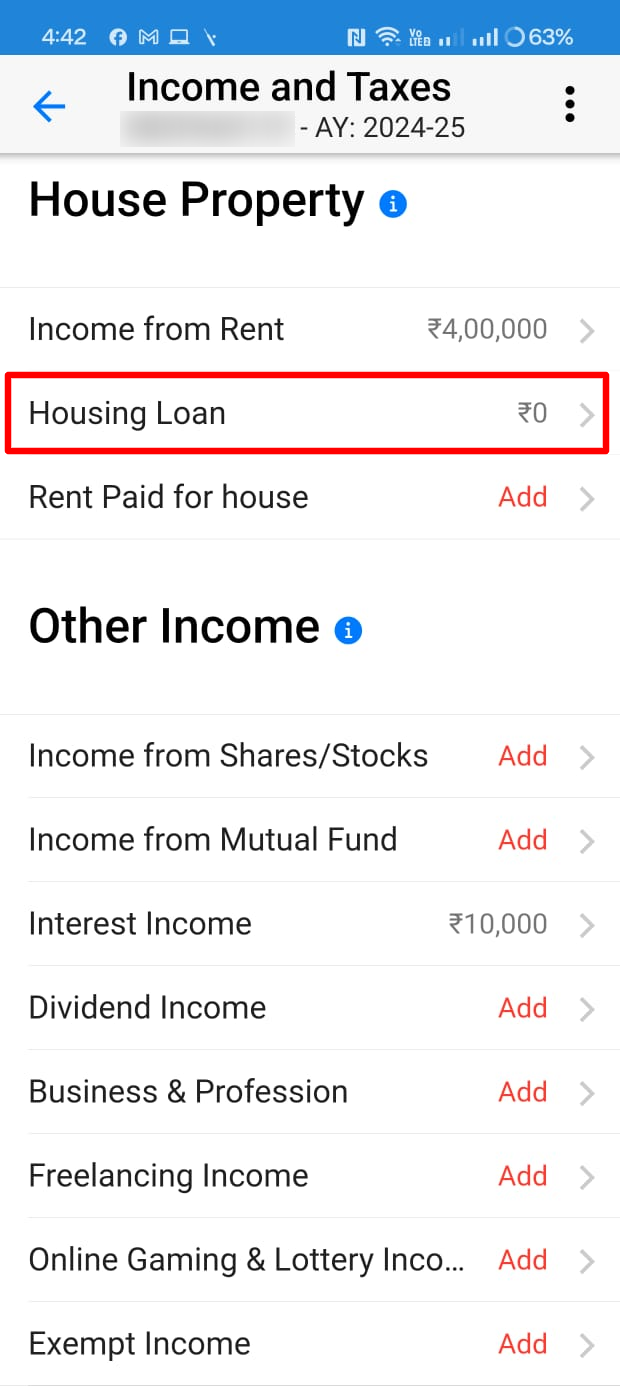Open the Housing Loan row
The height and width of the screenshot is (1386, 620).
coord(310,413)
